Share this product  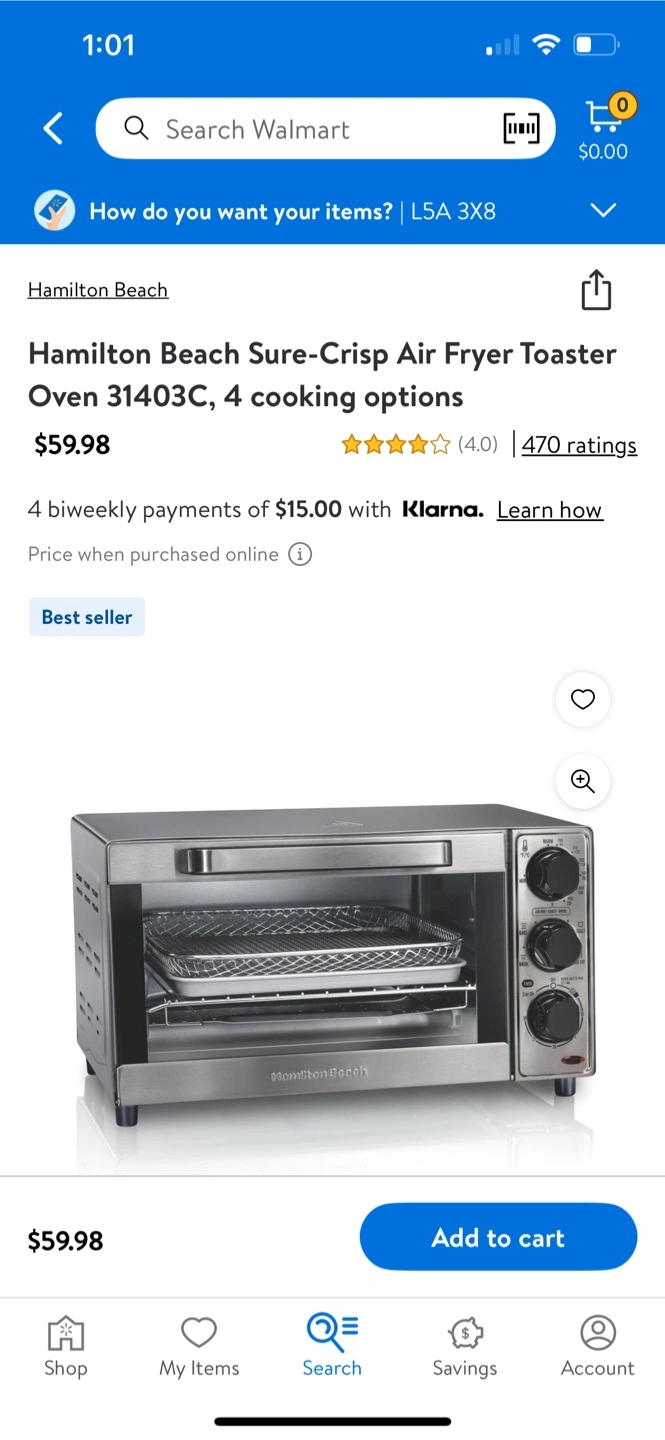pyautogui.click(x=596, y=290)
